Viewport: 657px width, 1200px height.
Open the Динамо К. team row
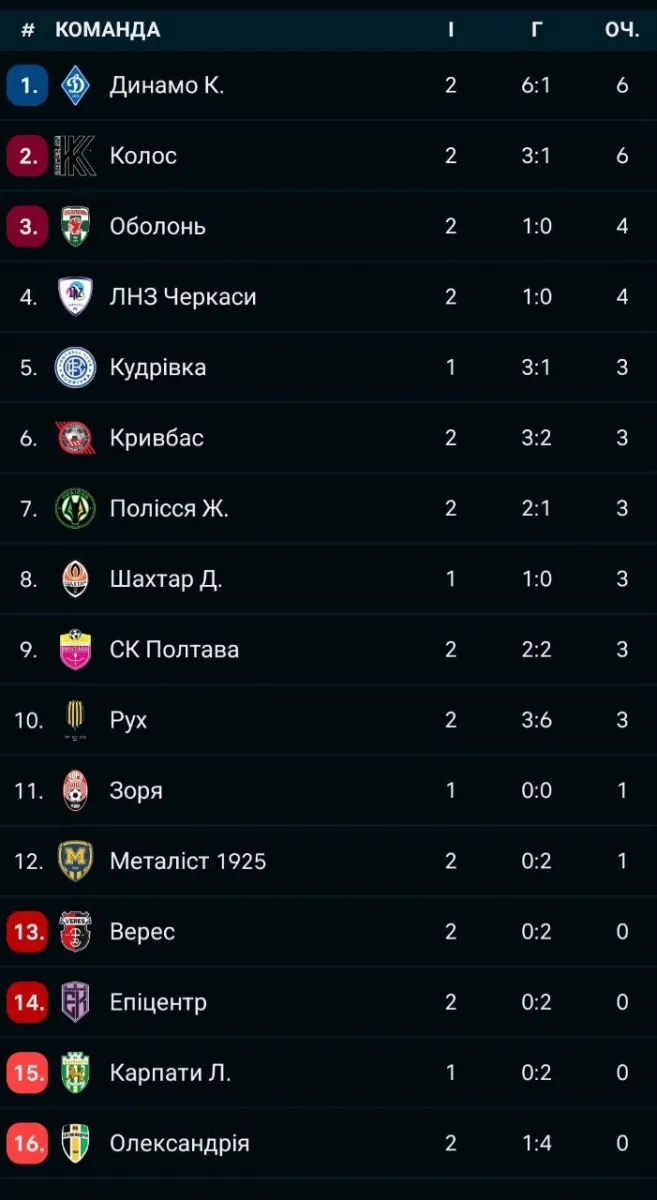coord(166,85)
